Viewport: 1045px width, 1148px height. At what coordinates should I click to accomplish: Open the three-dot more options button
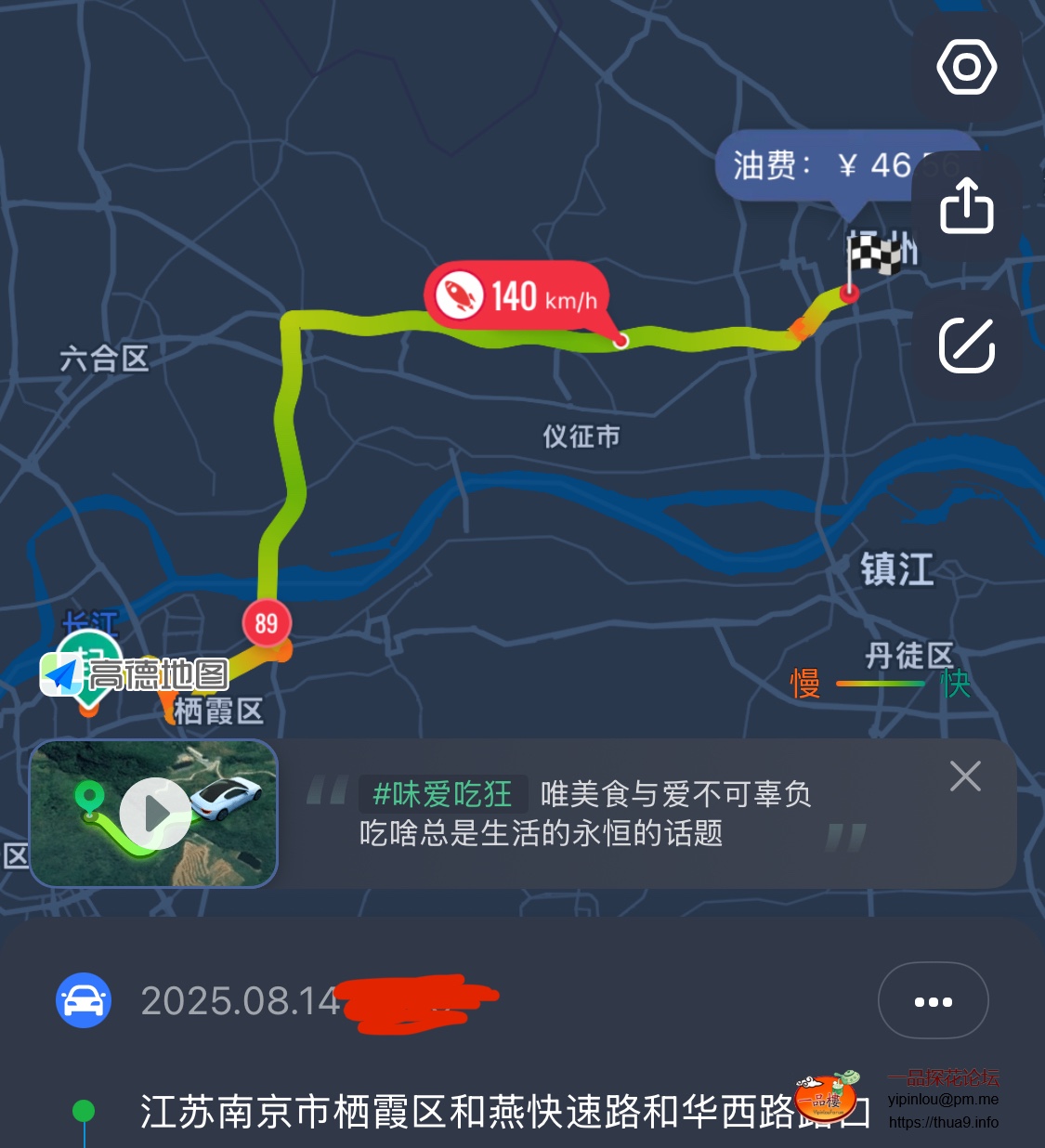tap(933, 1000)
